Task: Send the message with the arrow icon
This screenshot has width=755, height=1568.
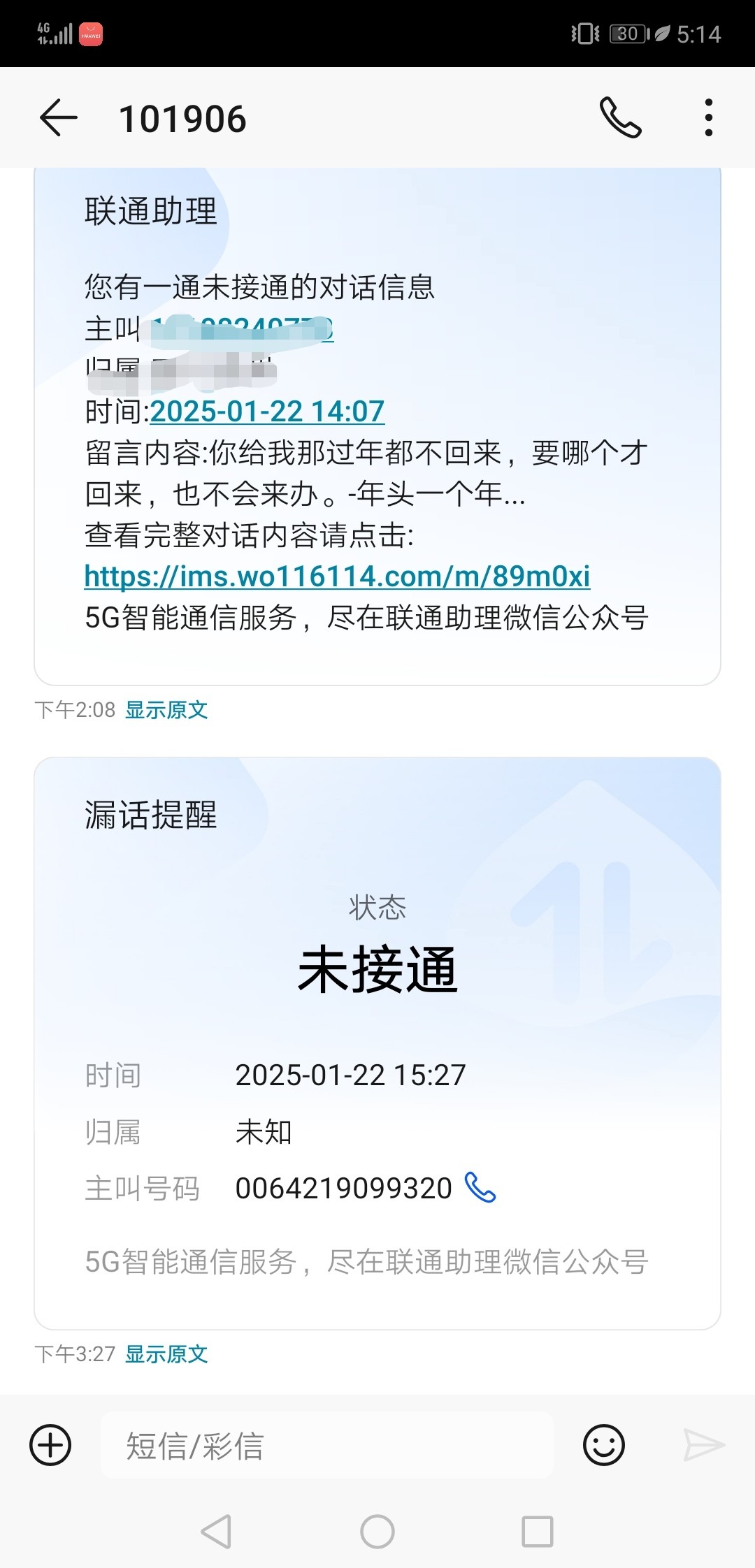Action: coord(703,1445)
